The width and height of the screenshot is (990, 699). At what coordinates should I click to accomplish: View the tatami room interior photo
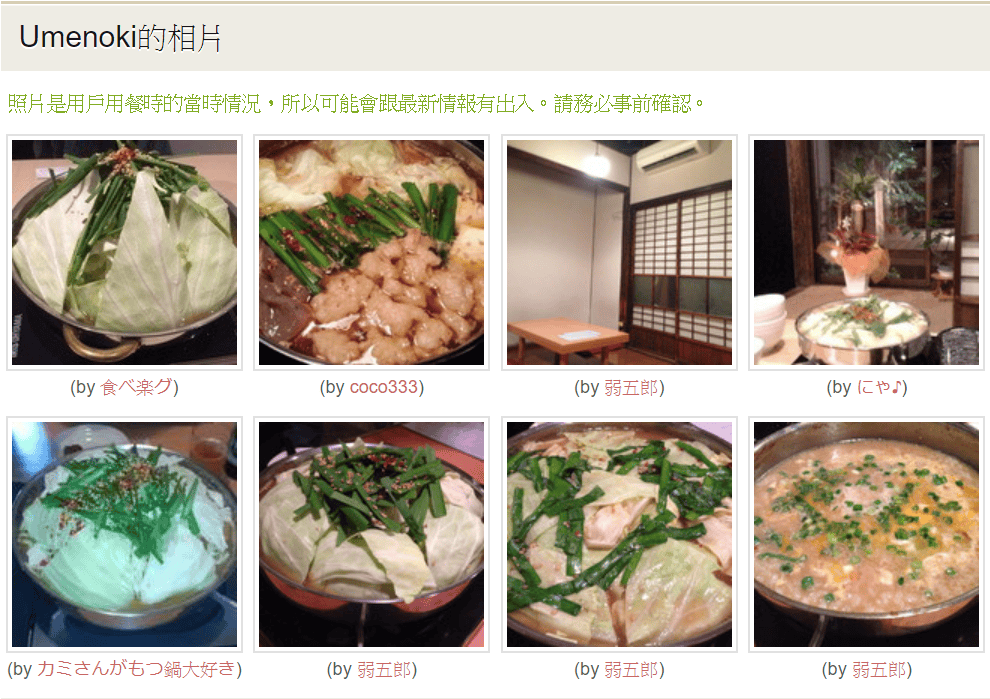[619, 252]
